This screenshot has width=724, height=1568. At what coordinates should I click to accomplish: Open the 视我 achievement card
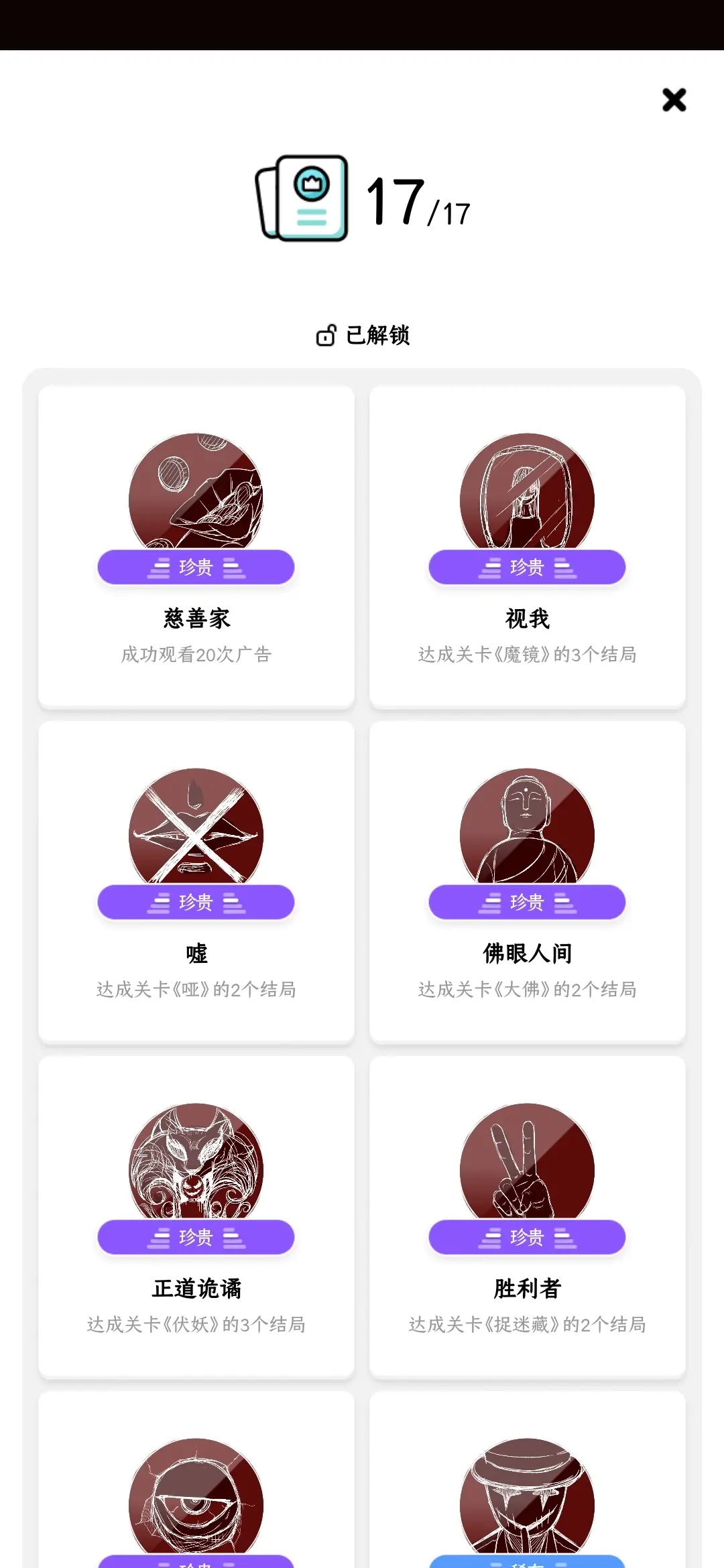coord(527,546)
